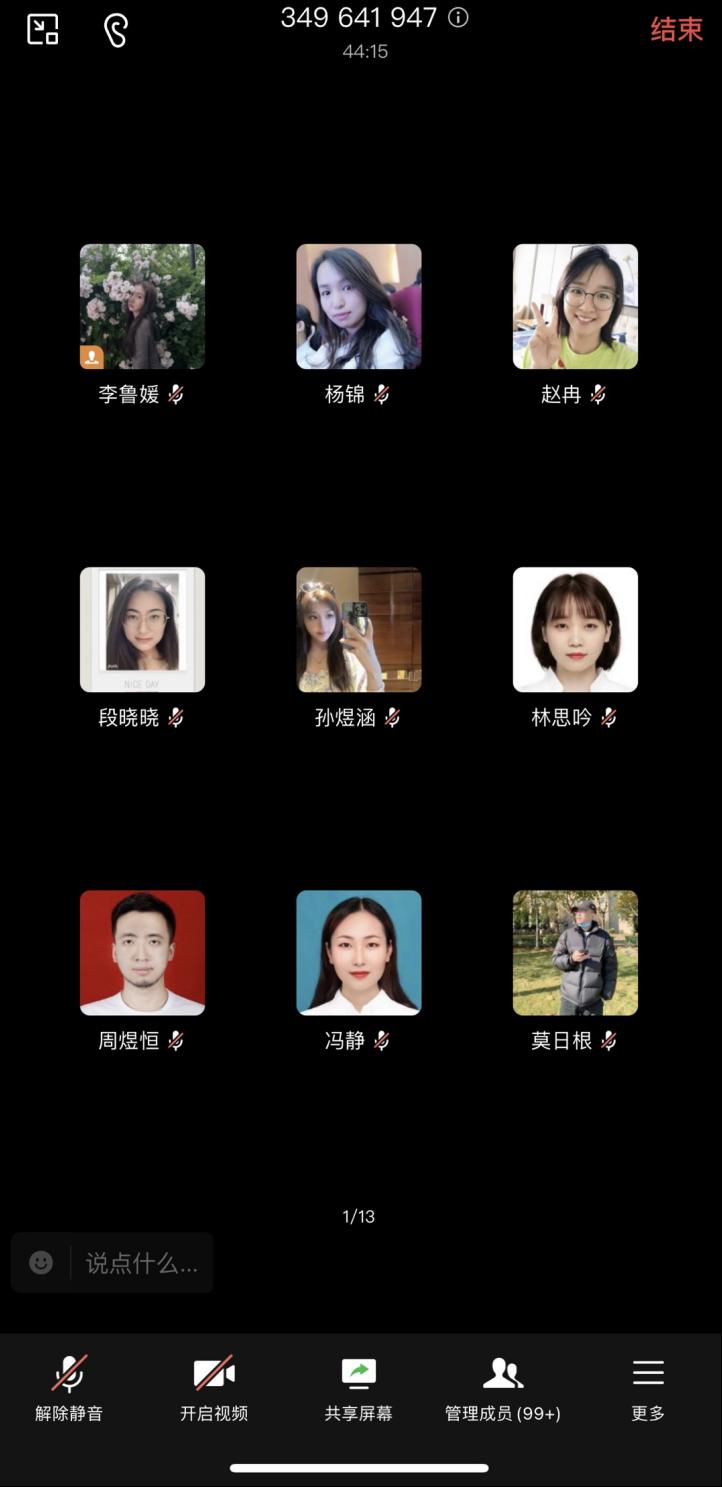Tap on 林思吟's participant tile
Image resolution: width=722 pixels, height=1487 pixels.
pyautogui.click(x=575, y=630)
